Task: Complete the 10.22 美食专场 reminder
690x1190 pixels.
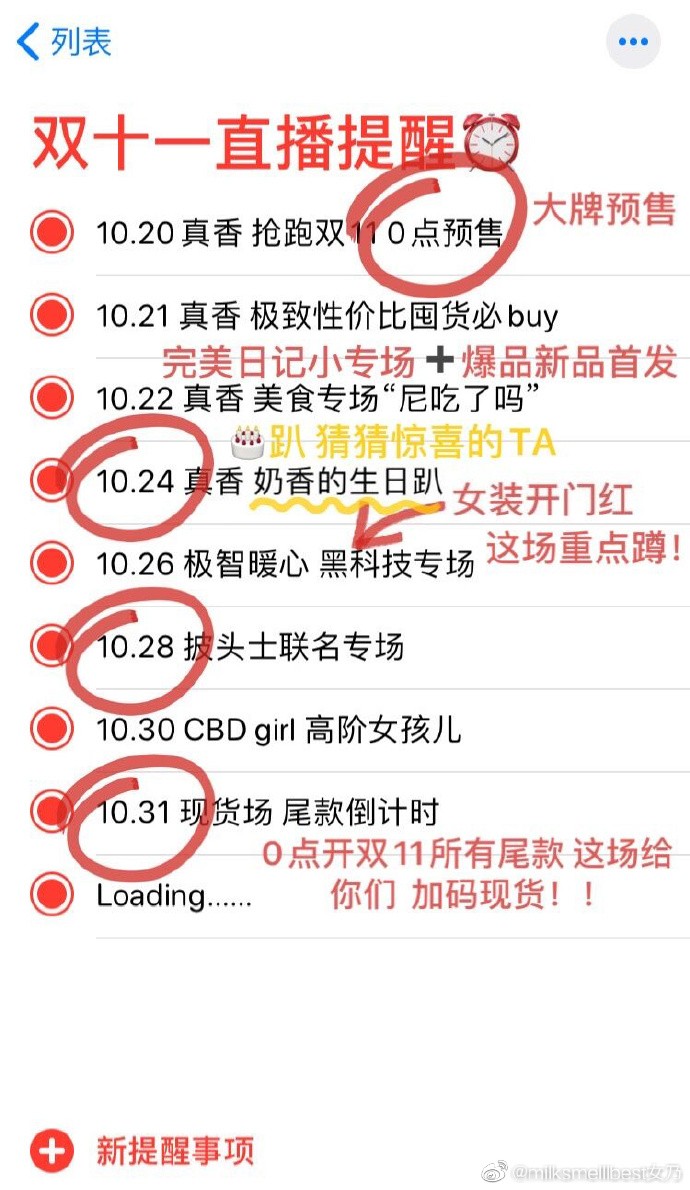Action: pos(52,397)
